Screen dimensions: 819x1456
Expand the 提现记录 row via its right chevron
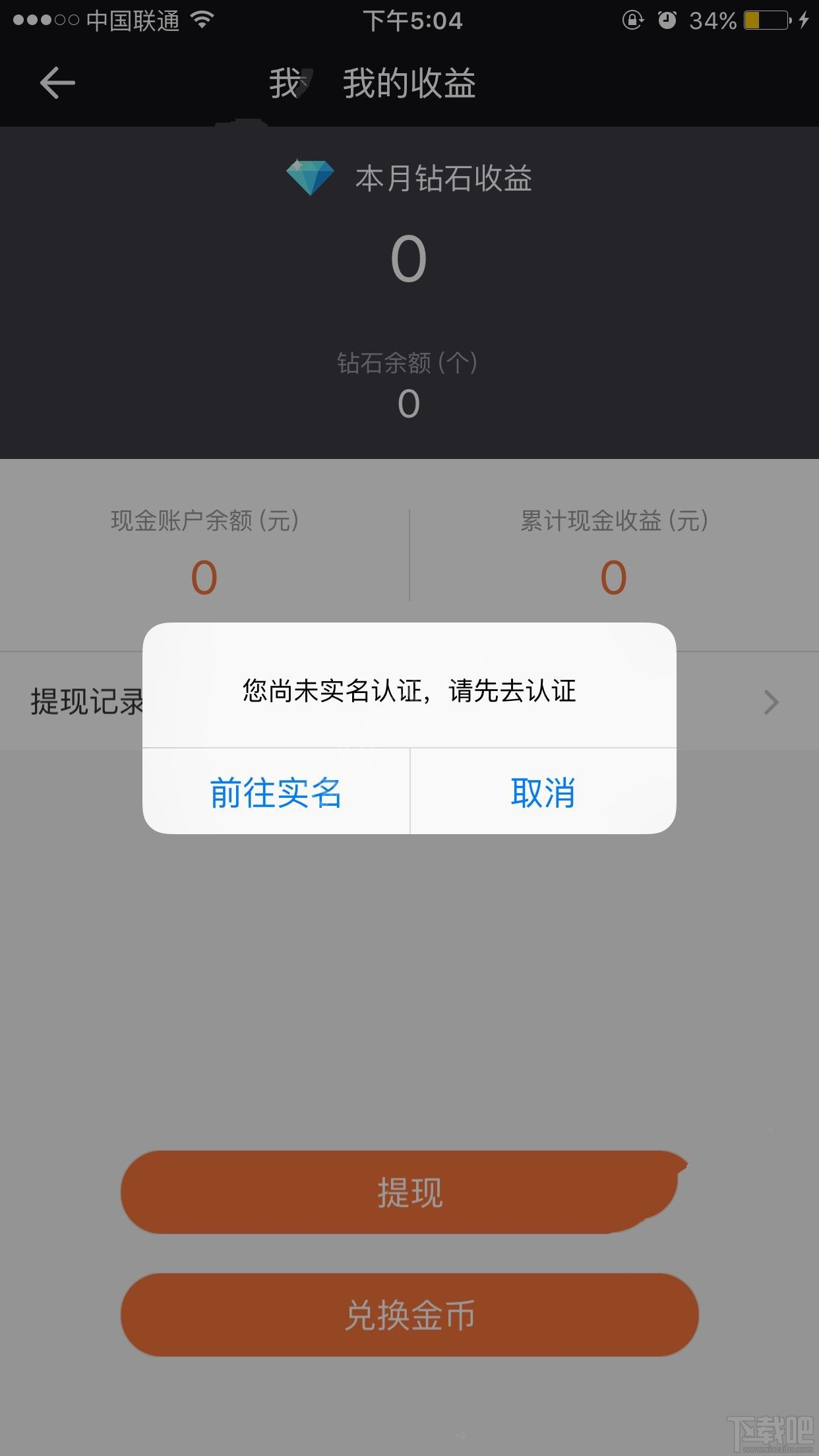(770, 702)
